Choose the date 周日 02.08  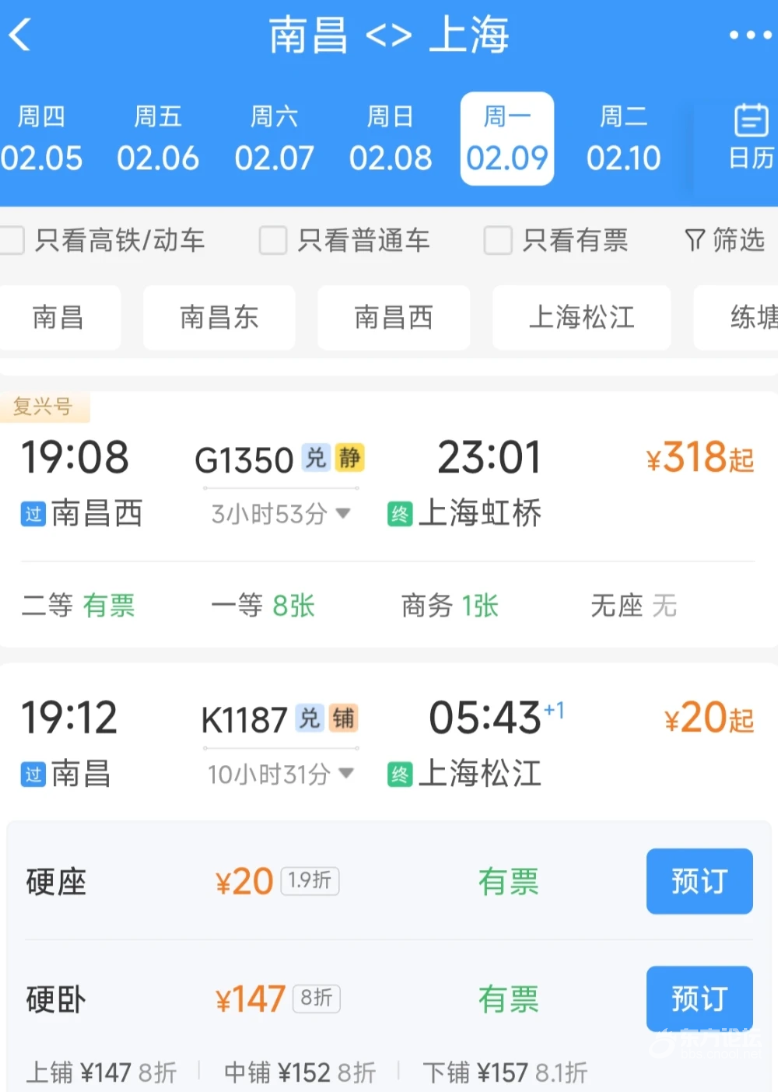point(391,140)
